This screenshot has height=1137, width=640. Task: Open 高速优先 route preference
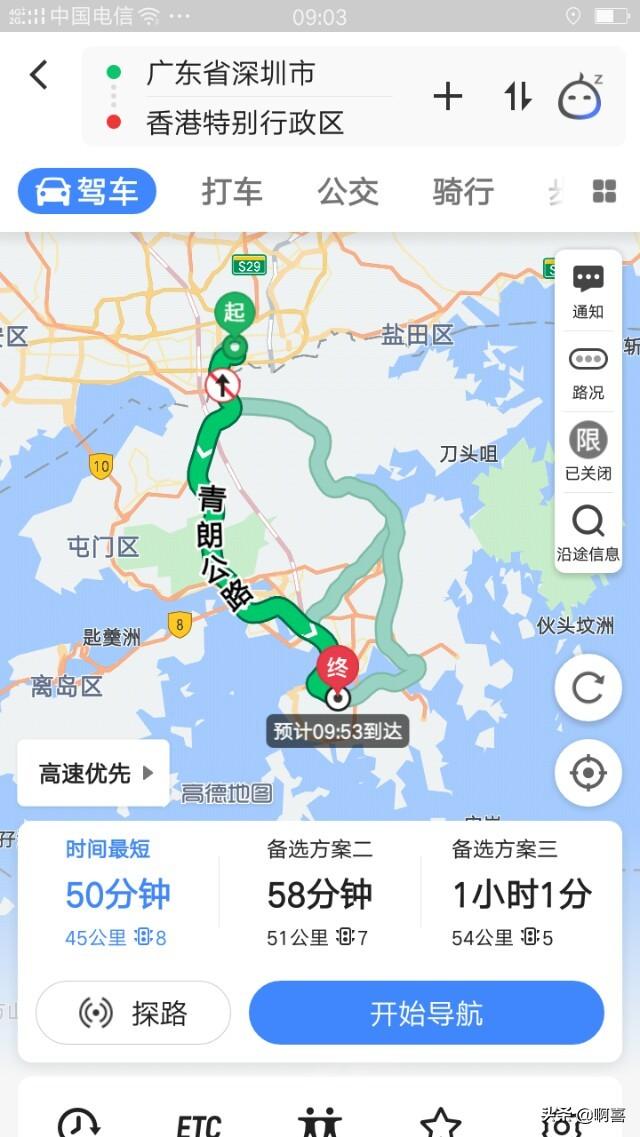[93, 773]
